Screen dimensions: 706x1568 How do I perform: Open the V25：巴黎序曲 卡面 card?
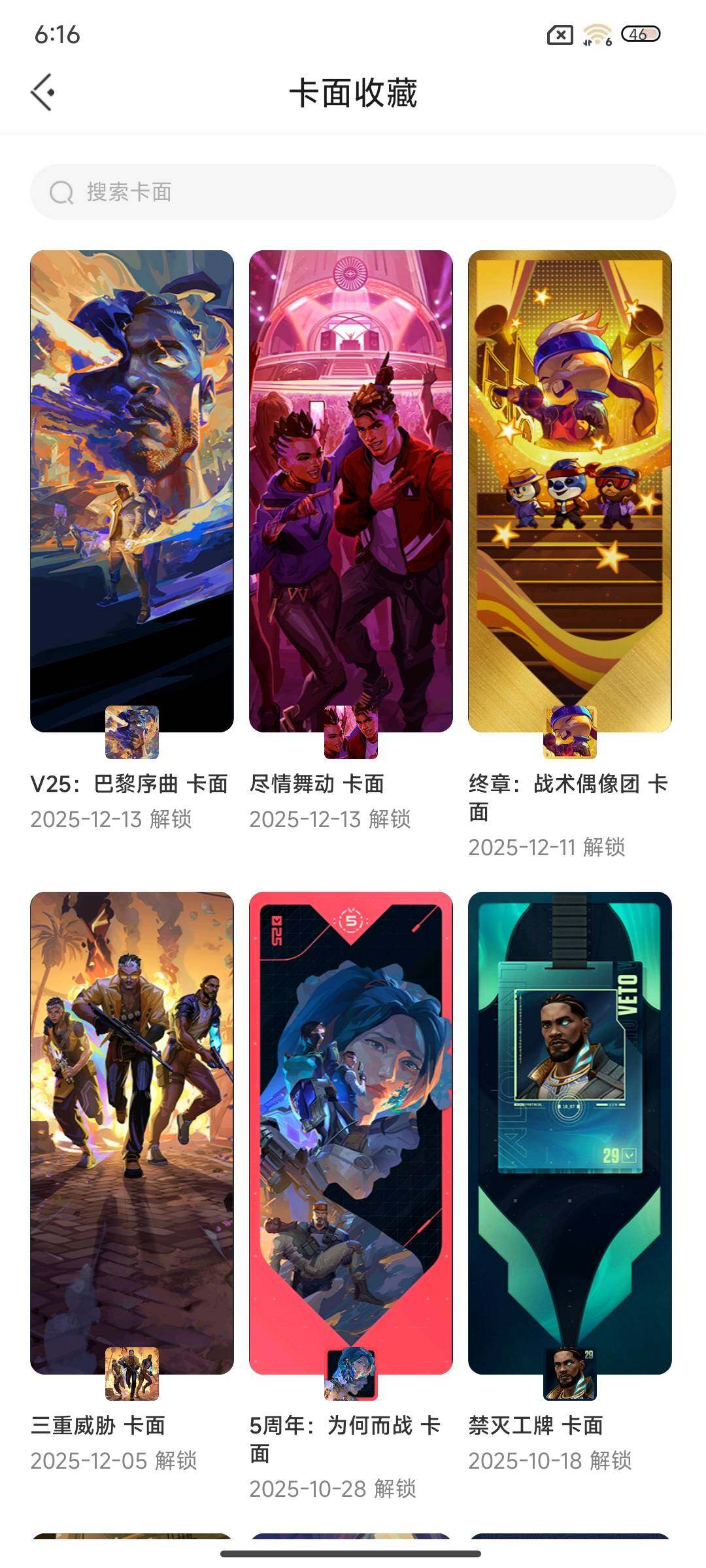point(132,491)
